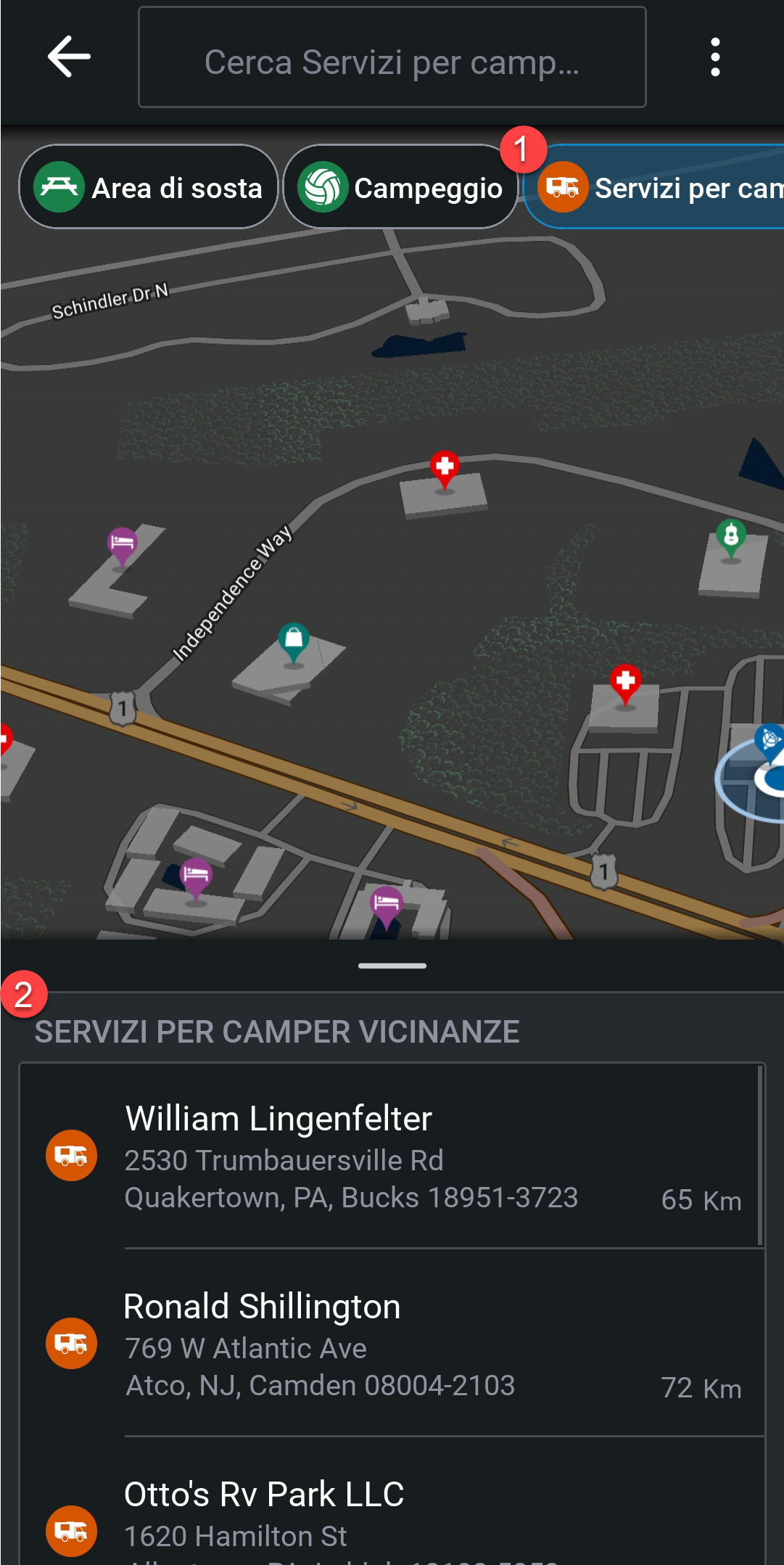Tap the teal shopping bag map pin
Screen dimensions: 784x1565
tap(294, 640)
